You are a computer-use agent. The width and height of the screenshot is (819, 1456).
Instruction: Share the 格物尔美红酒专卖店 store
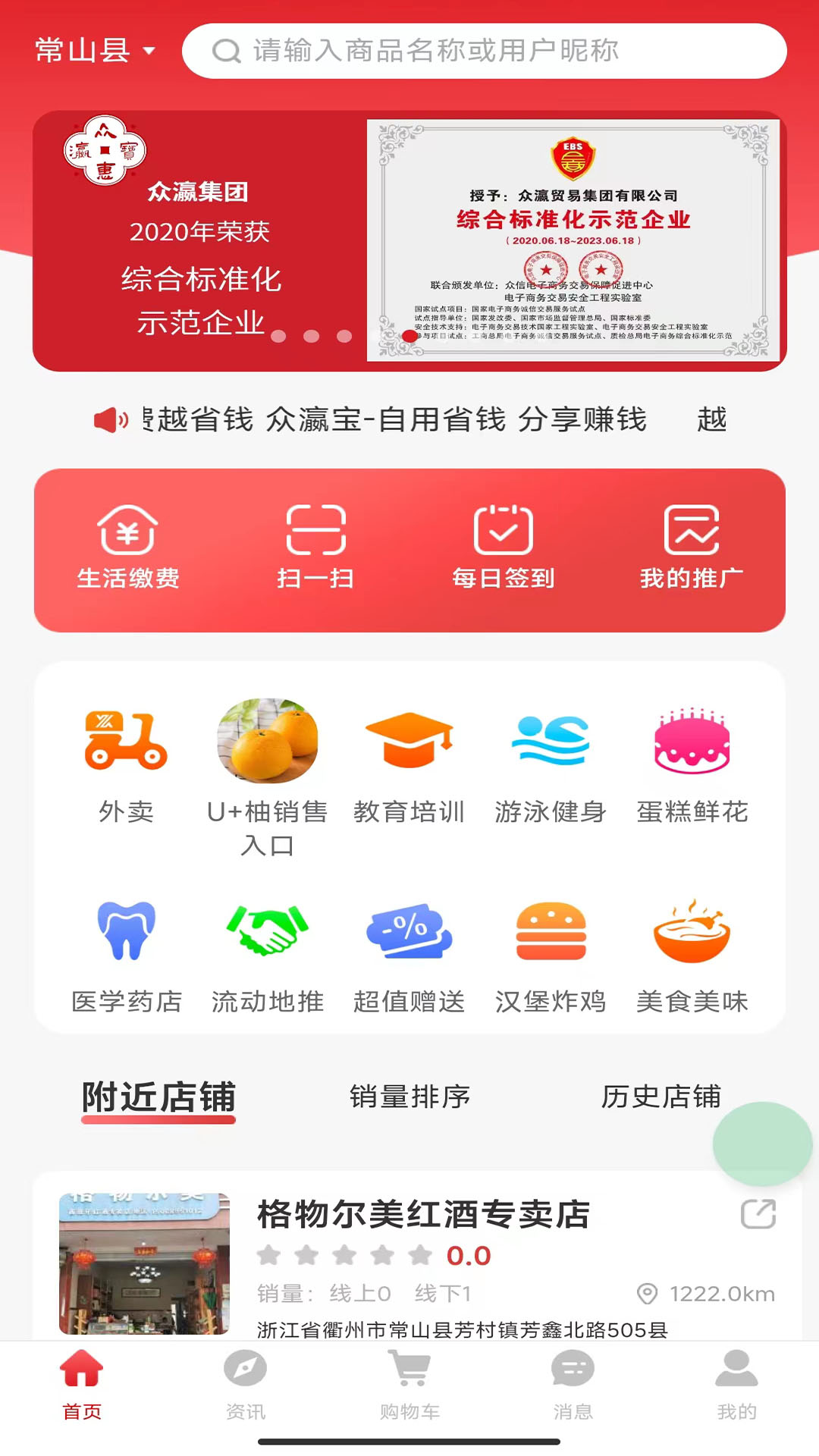point(758,1214)
